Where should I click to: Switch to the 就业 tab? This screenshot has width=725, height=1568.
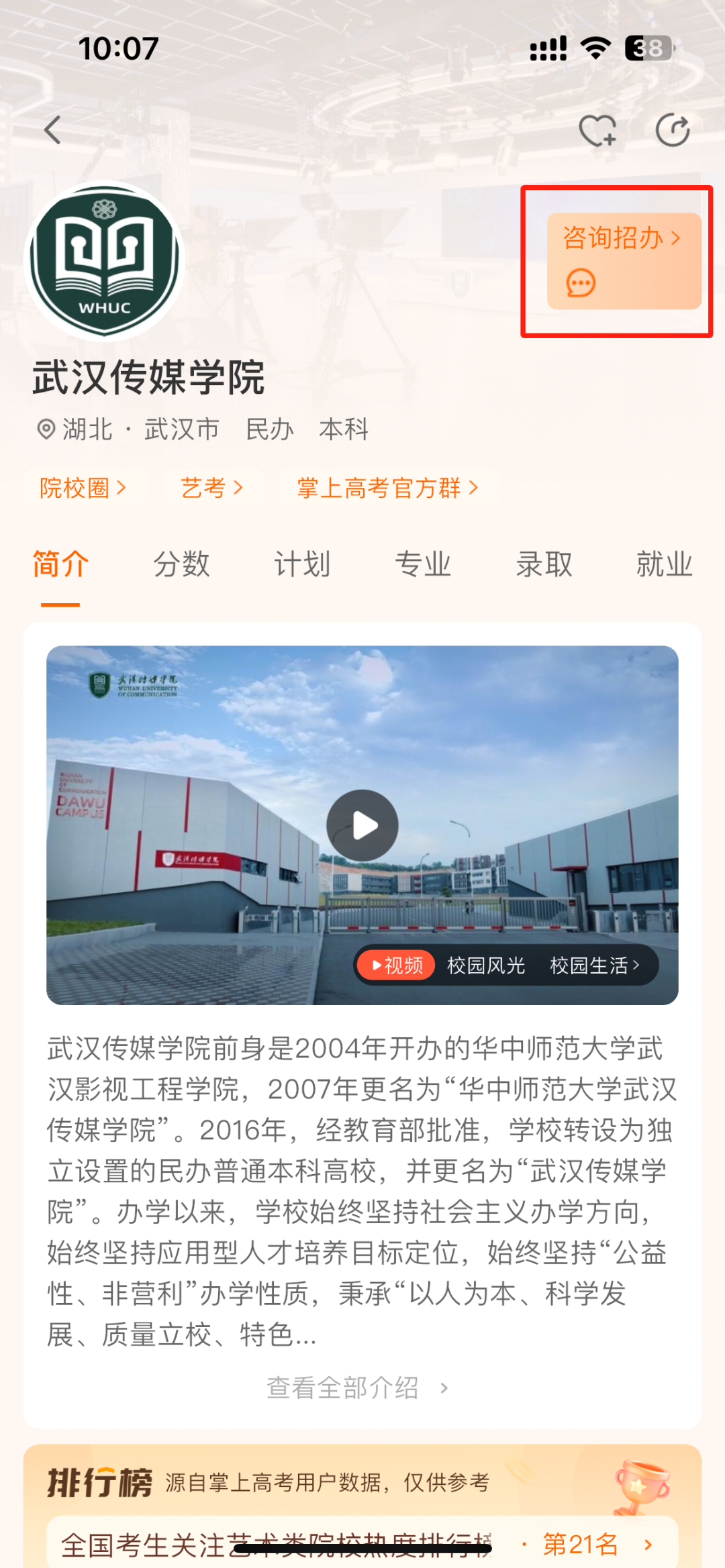(x=664, y=564)
